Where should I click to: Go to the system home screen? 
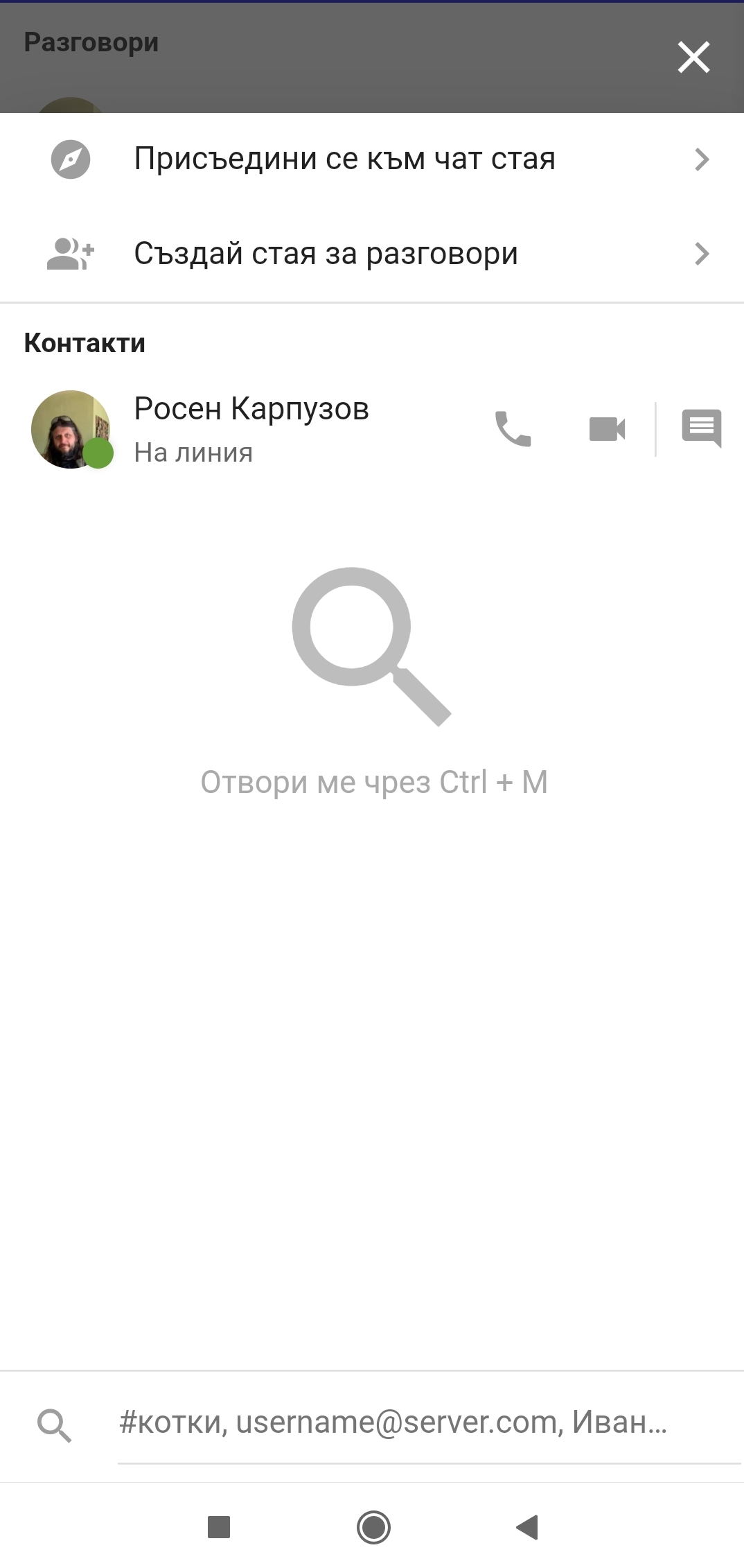[x=373, y=1527]
